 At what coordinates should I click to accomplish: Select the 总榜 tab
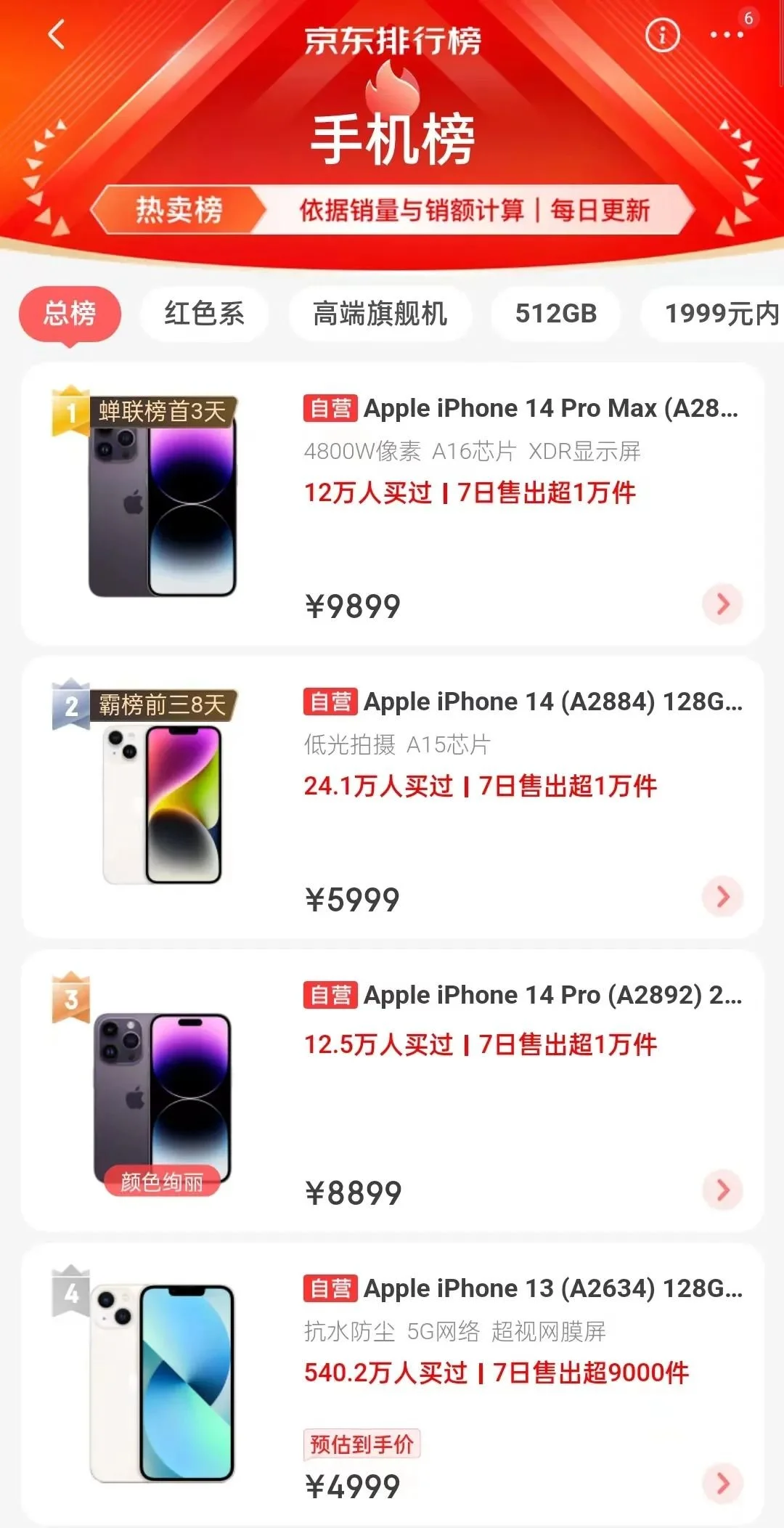pos(70,314)
